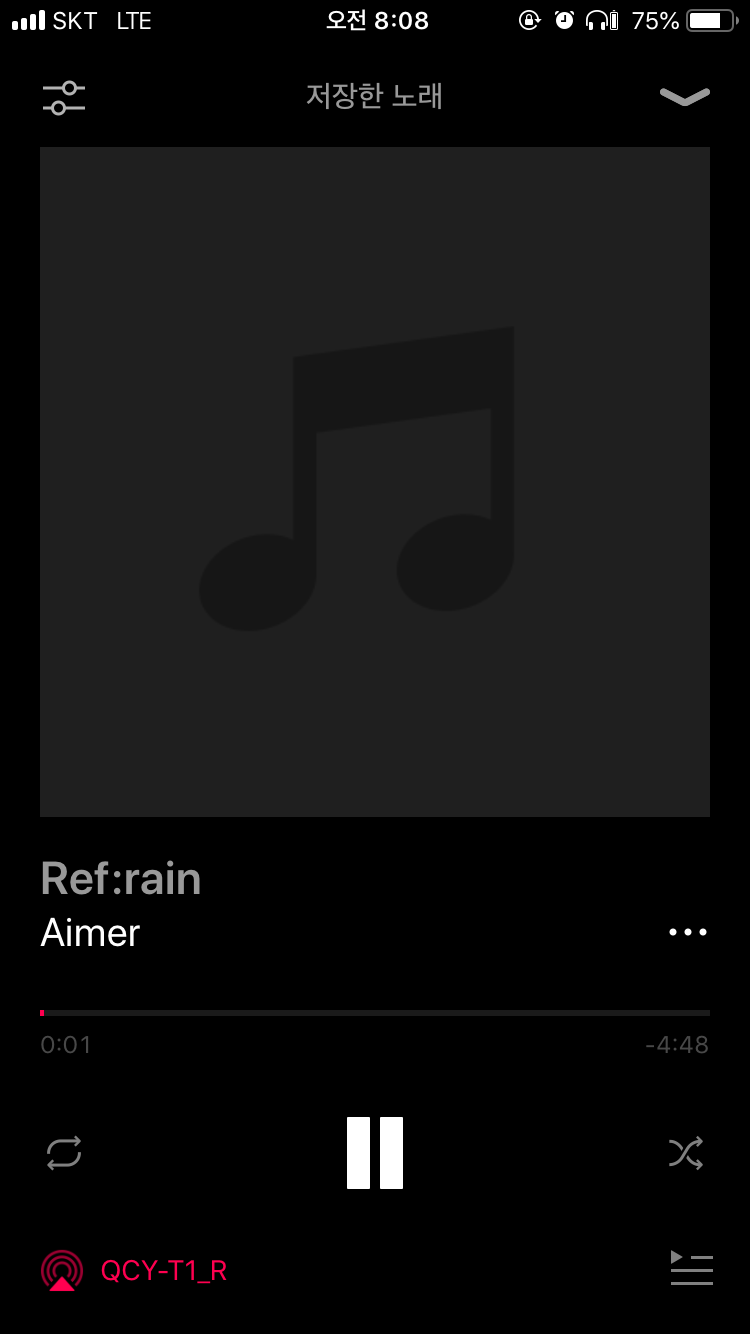Open the play queue list
Viewport: 750px width, 1334px height.
point(691,1268)
